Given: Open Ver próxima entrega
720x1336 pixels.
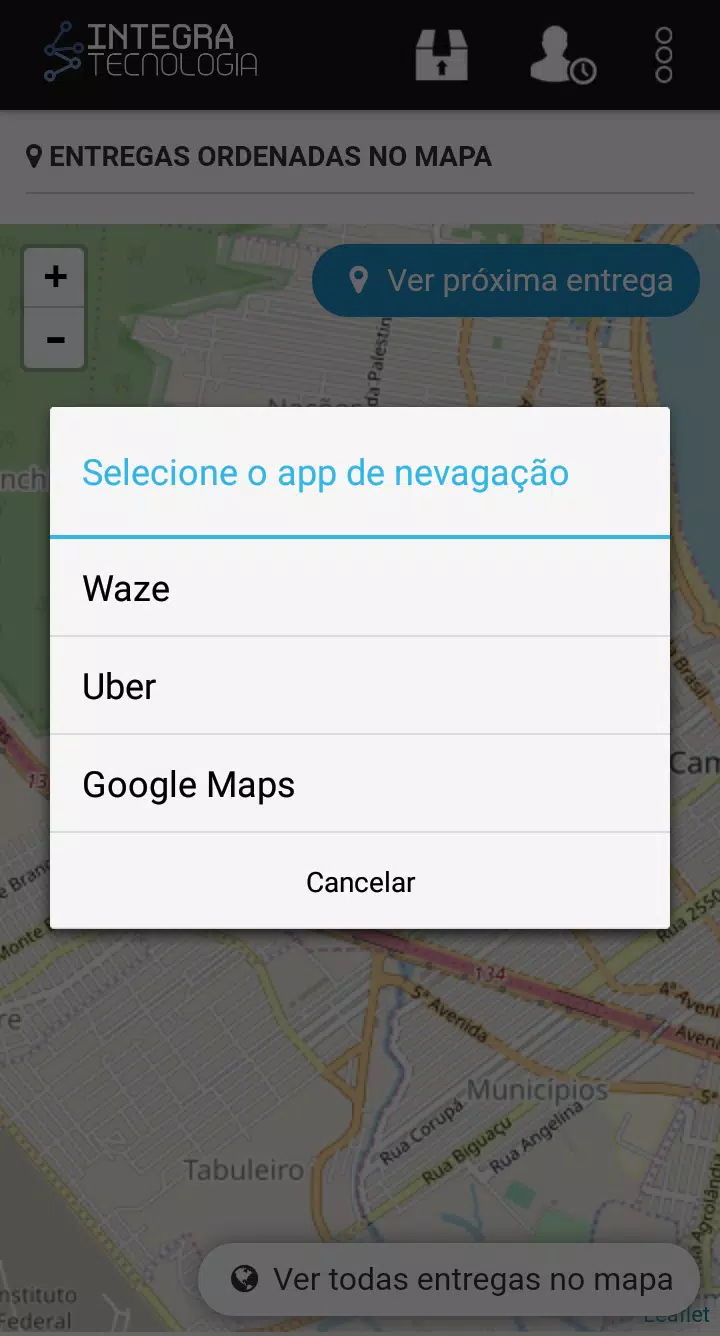Looking at the screenshot, I should point(505,281).
